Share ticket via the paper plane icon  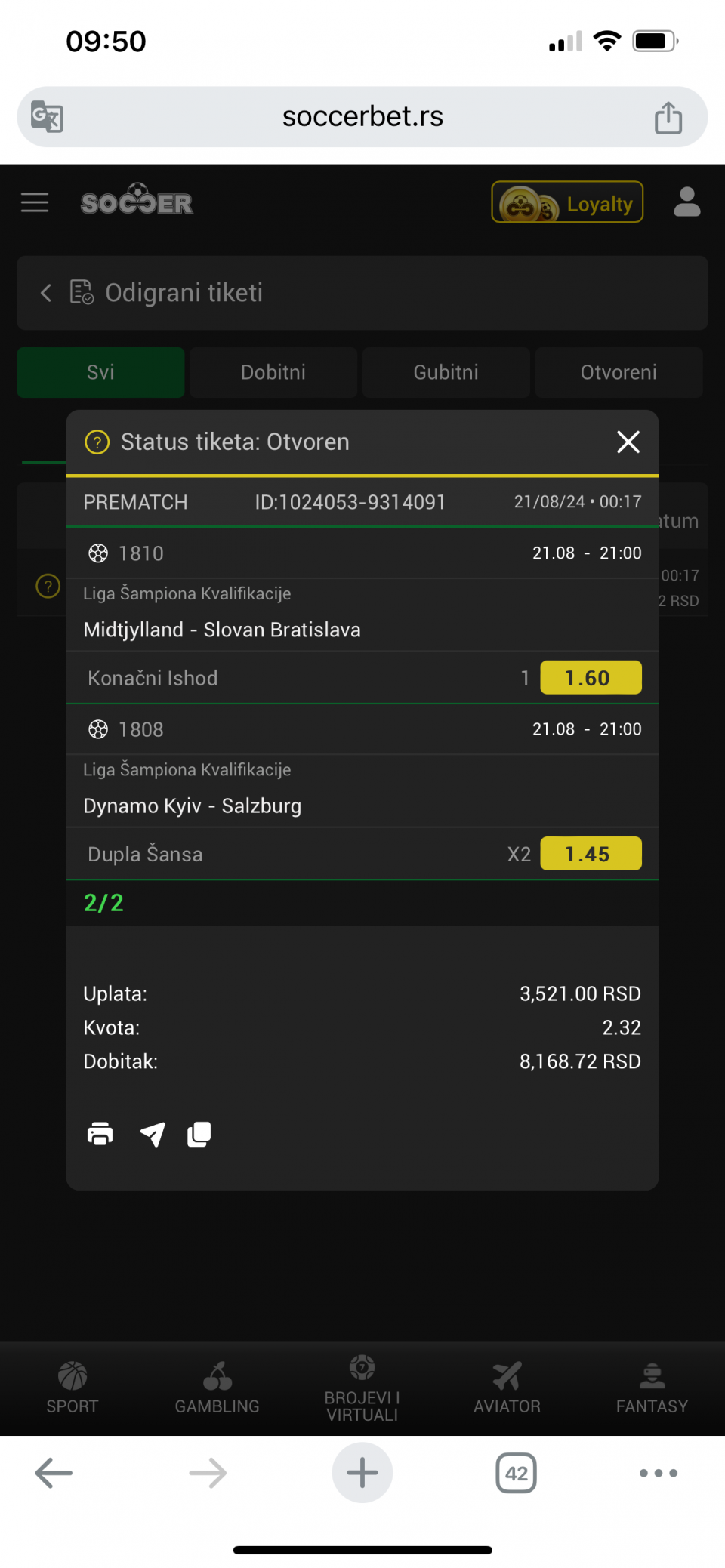[153, 1134]
